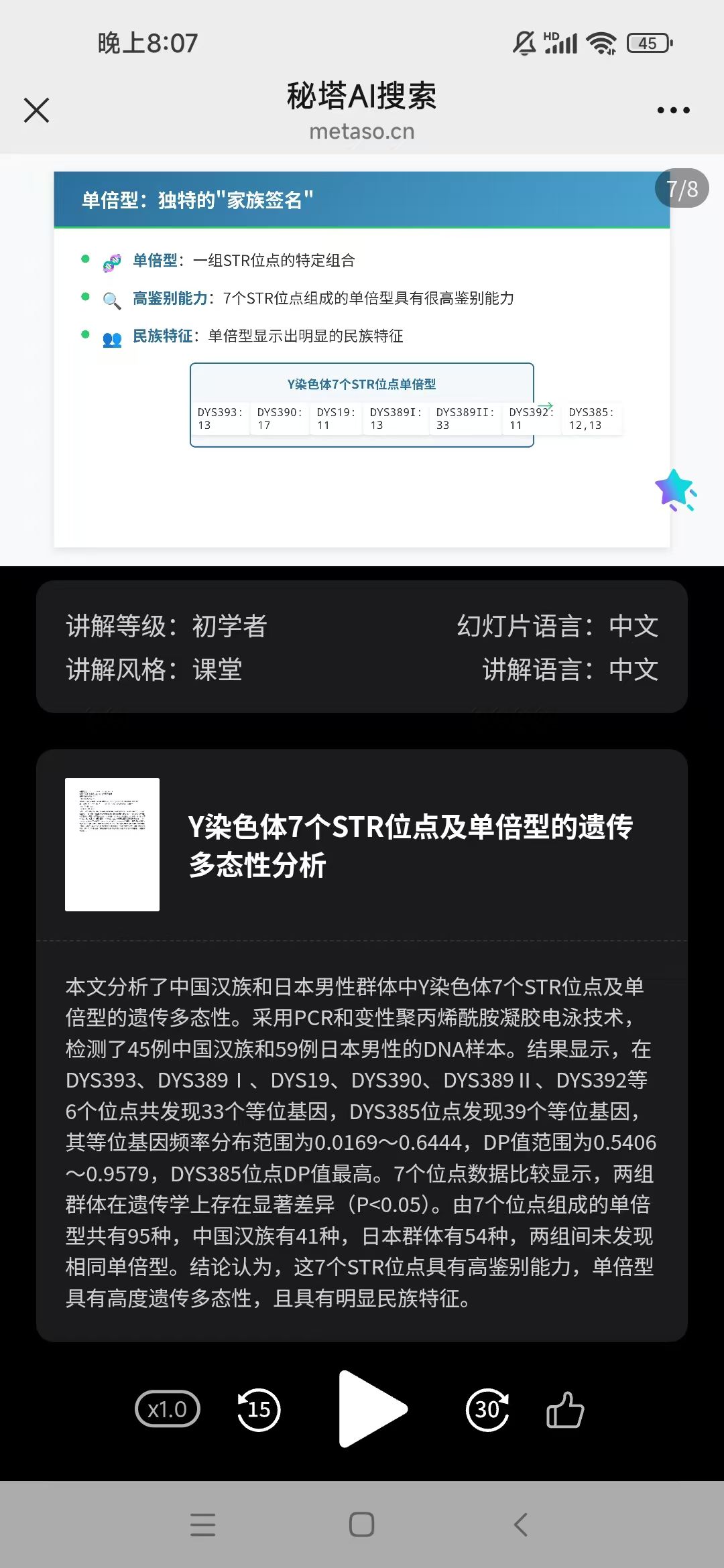Open the 单倍型 slide preview
The height and width of the screenshot is (1568, 724).
(x=362, y=359)
